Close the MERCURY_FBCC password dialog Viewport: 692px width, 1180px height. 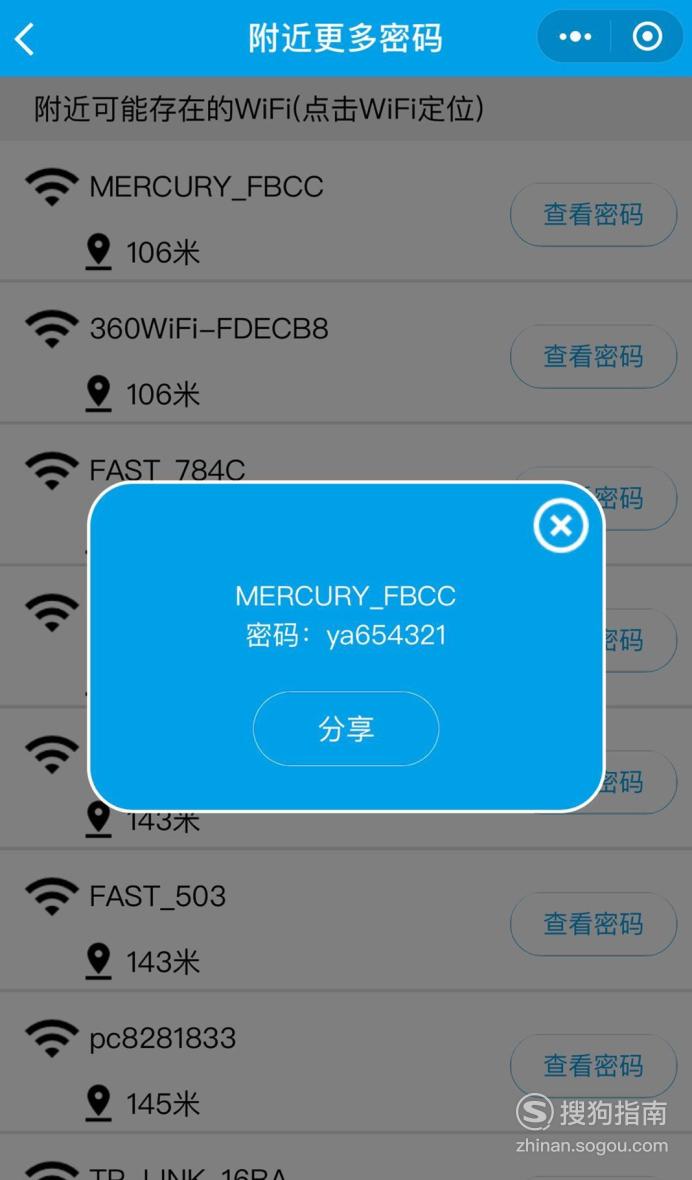[560, 525]
